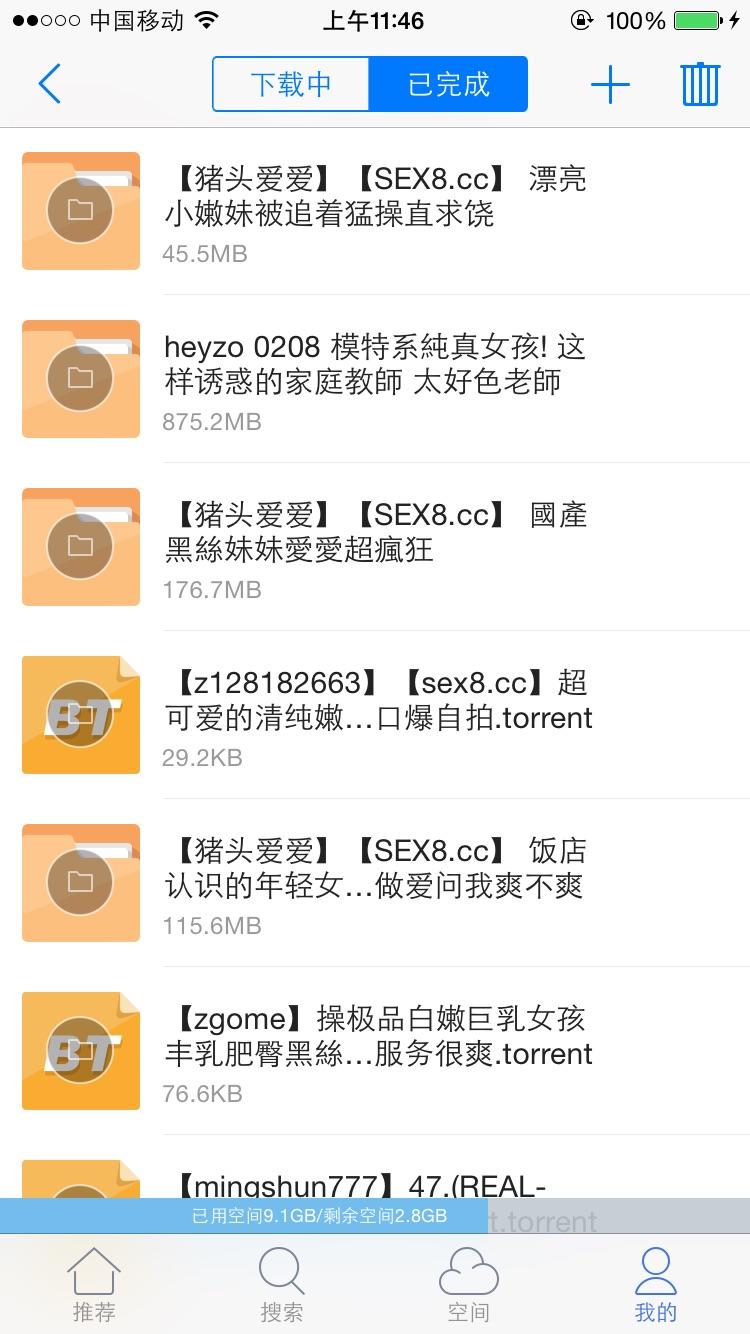Open the 搜索 tab
This screenshot has width=750, height=1334.
281,1286
